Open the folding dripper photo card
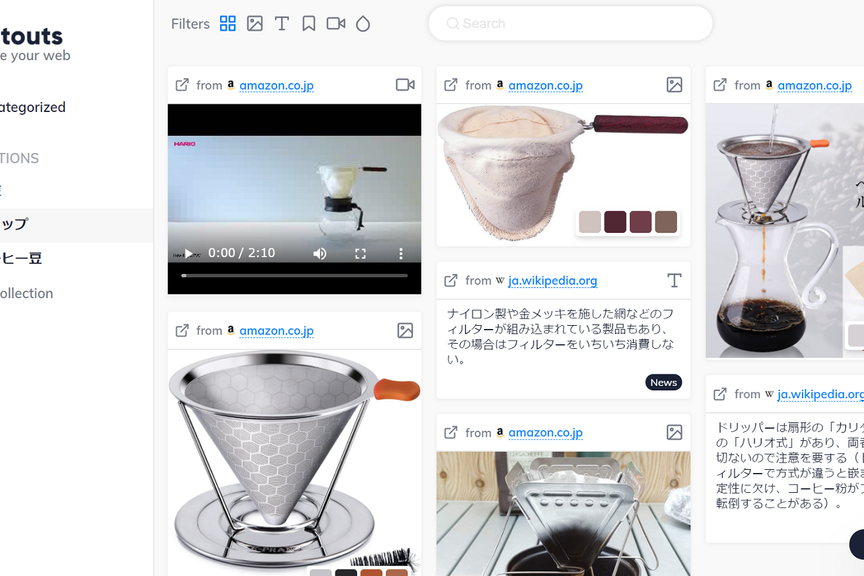 pyautogui.click(x=563, y=510)
